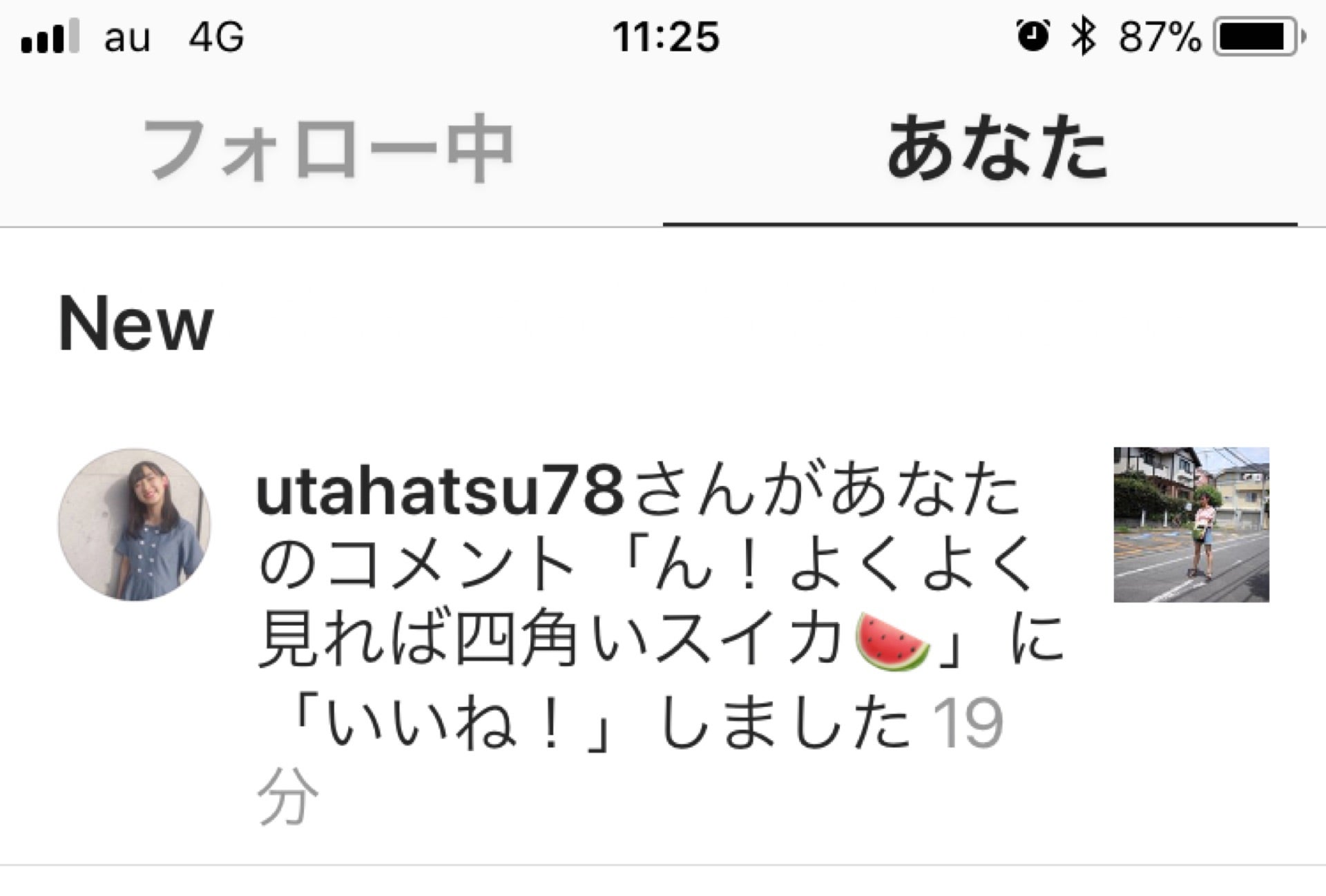Switch to the フォロー中 tab

[328, 150]
